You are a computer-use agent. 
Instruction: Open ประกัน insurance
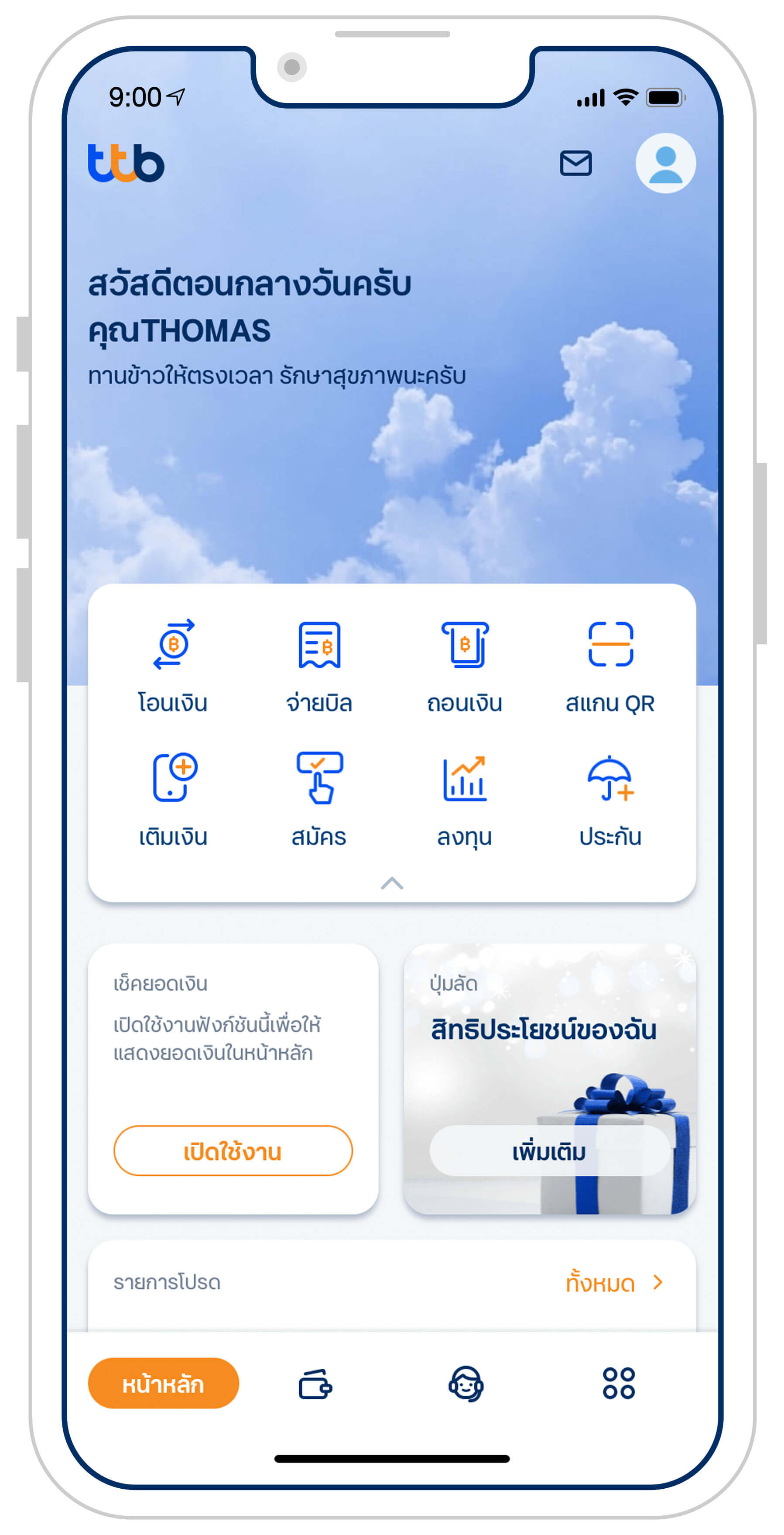pyautogui.click(x=610, y=798)
